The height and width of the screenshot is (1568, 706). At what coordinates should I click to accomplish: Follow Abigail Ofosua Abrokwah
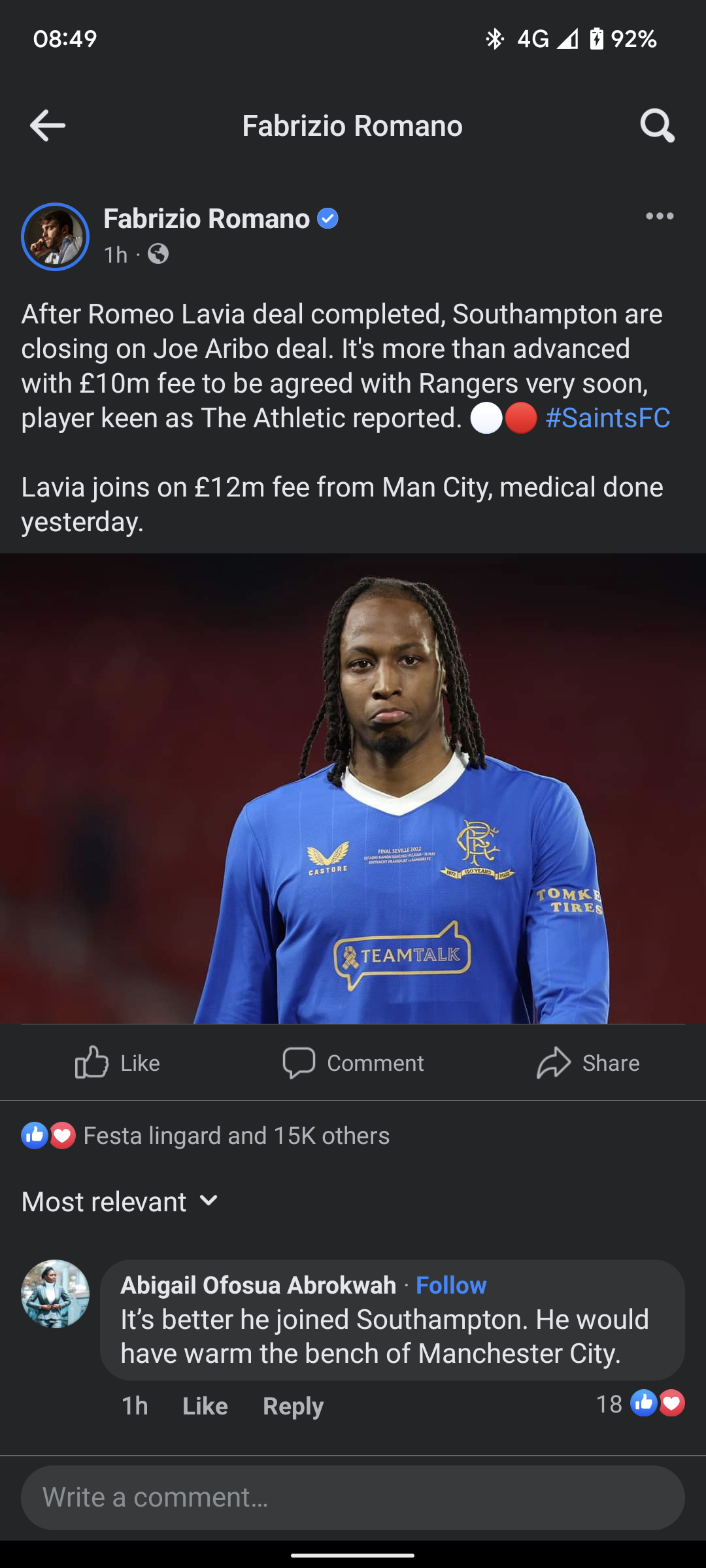point(451,1285)
